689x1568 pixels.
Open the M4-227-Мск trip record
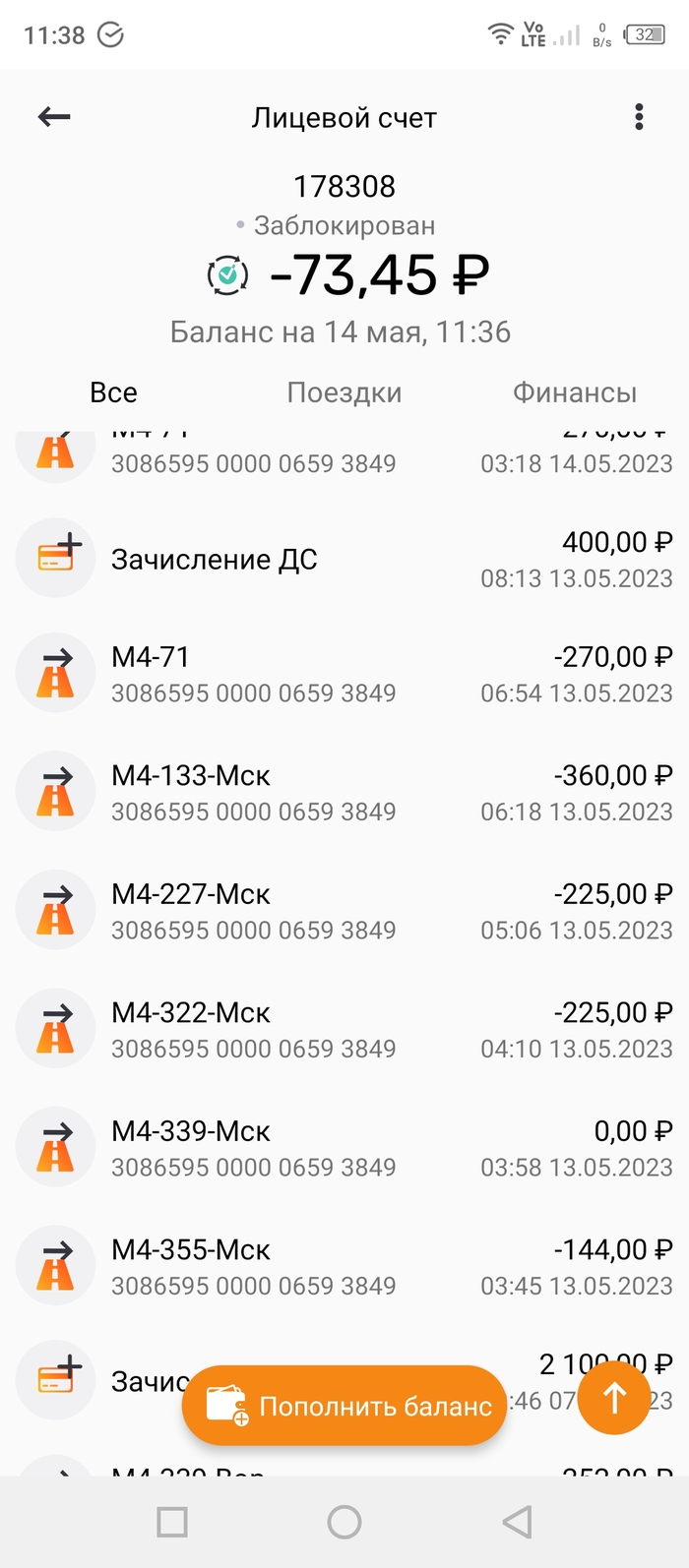(x=344, y=911)
